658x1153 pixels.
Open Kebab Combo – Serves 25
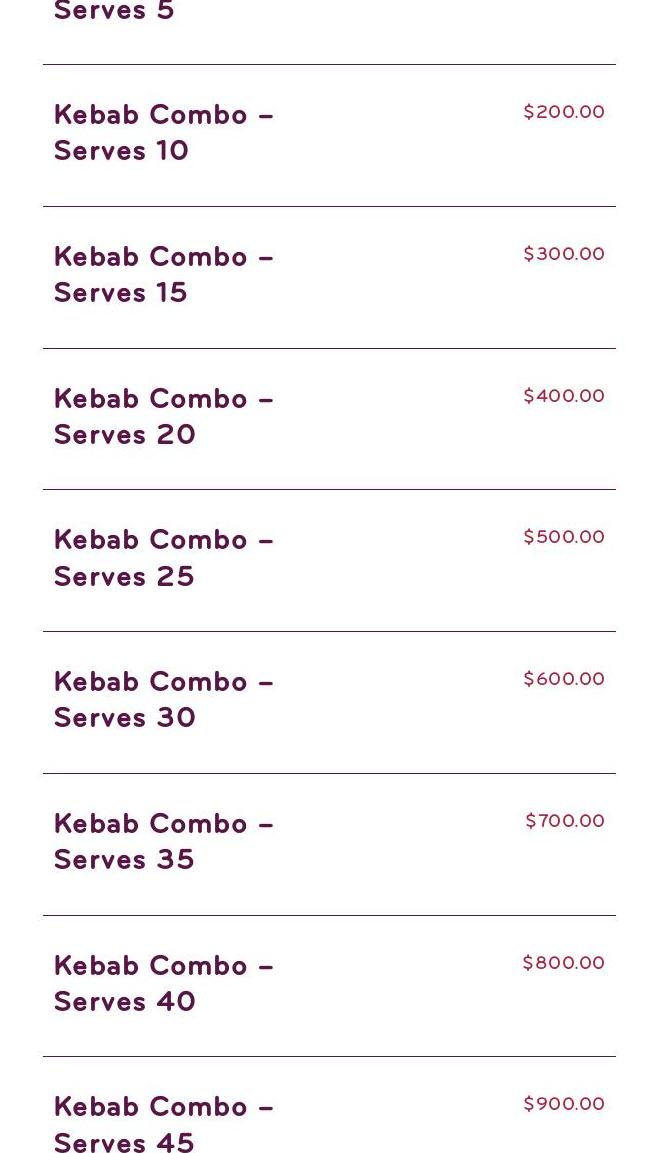coord(329,560)
